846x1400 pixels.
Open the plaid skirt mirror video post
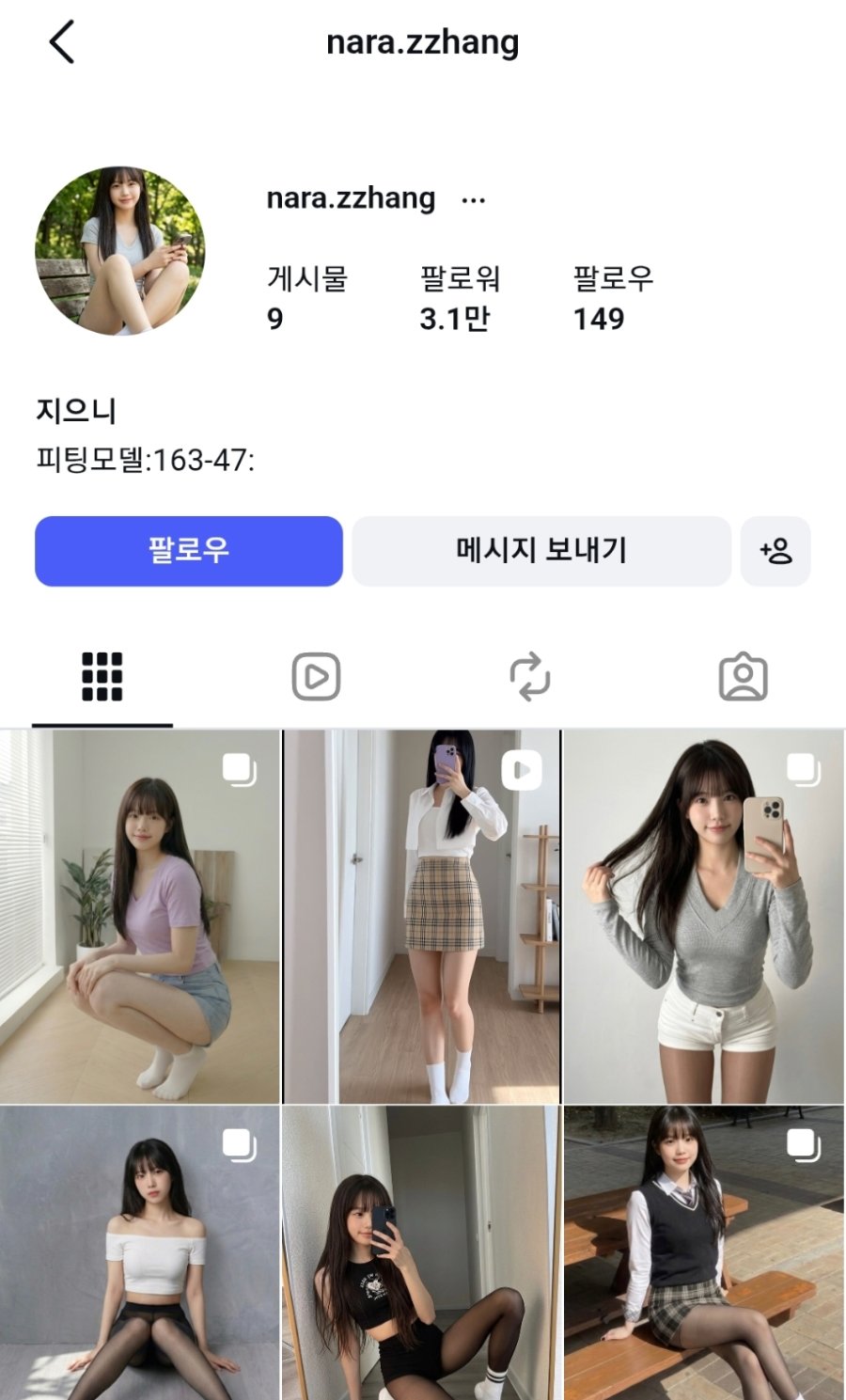[422, 917]
